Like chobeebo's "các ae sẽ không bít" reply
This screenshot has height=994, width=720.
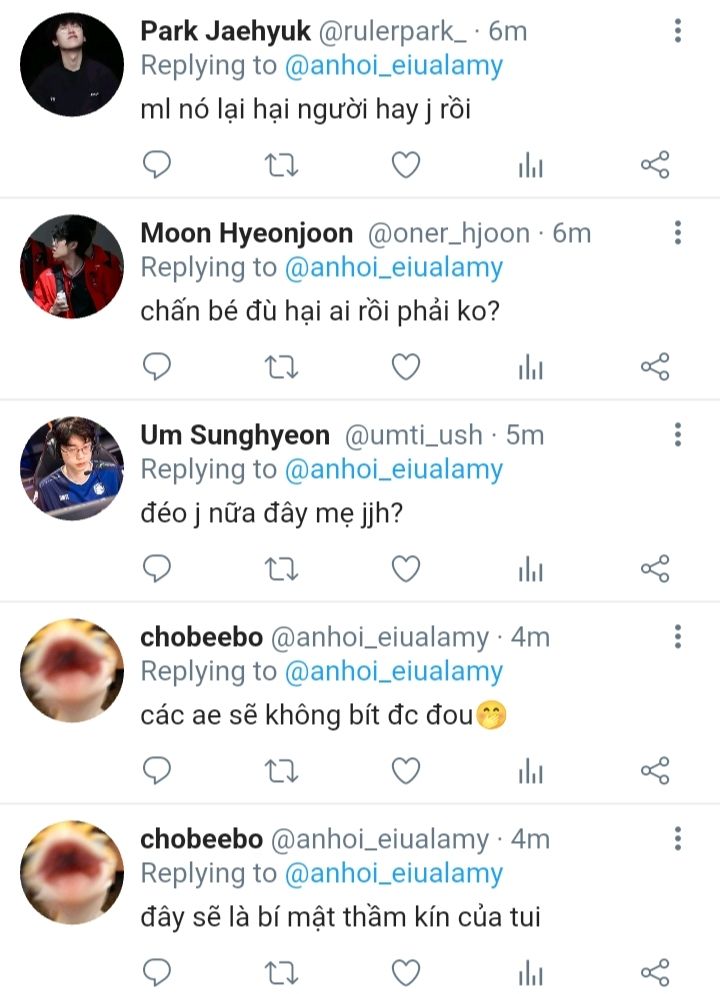[x=405, y=771]
